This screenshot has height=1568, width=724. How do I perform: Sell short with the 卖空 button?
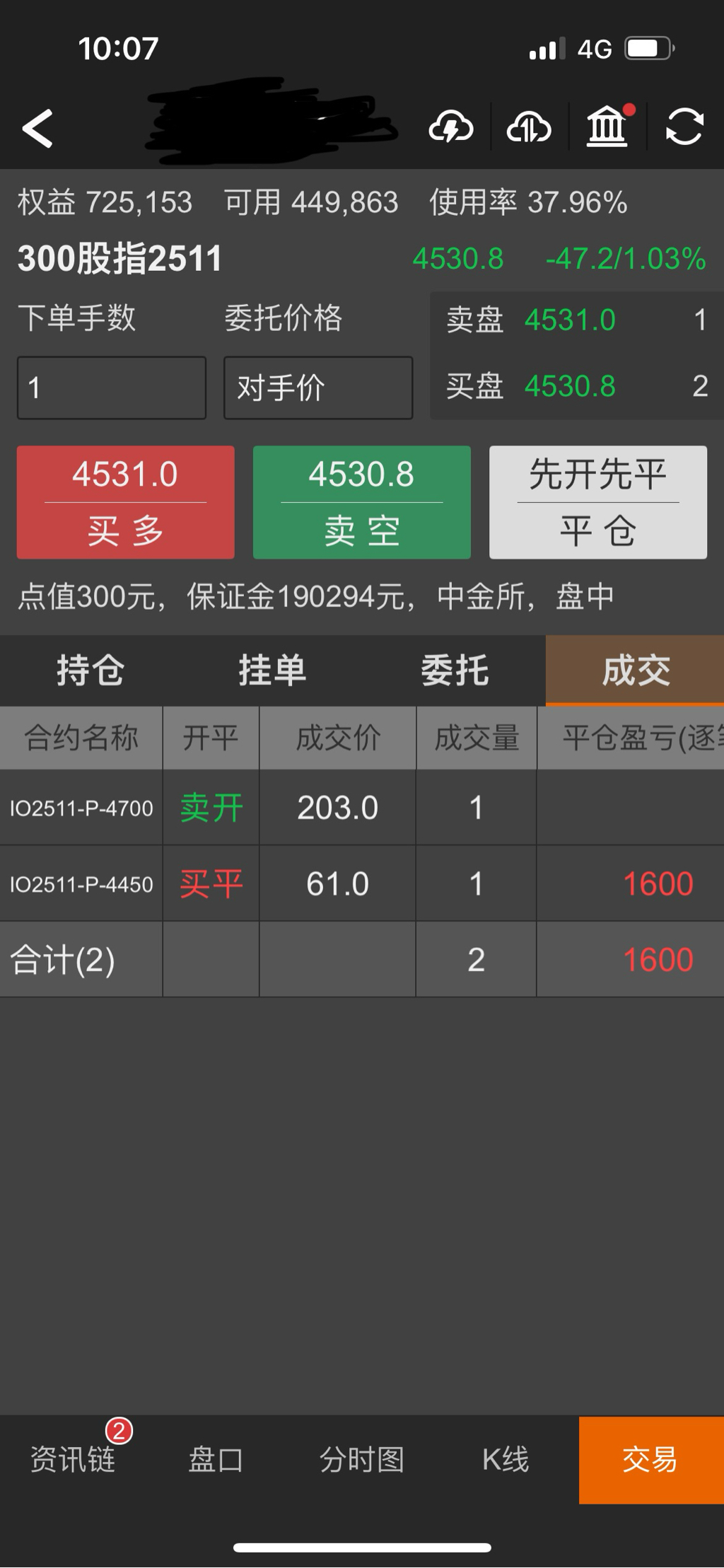[362, 502]
